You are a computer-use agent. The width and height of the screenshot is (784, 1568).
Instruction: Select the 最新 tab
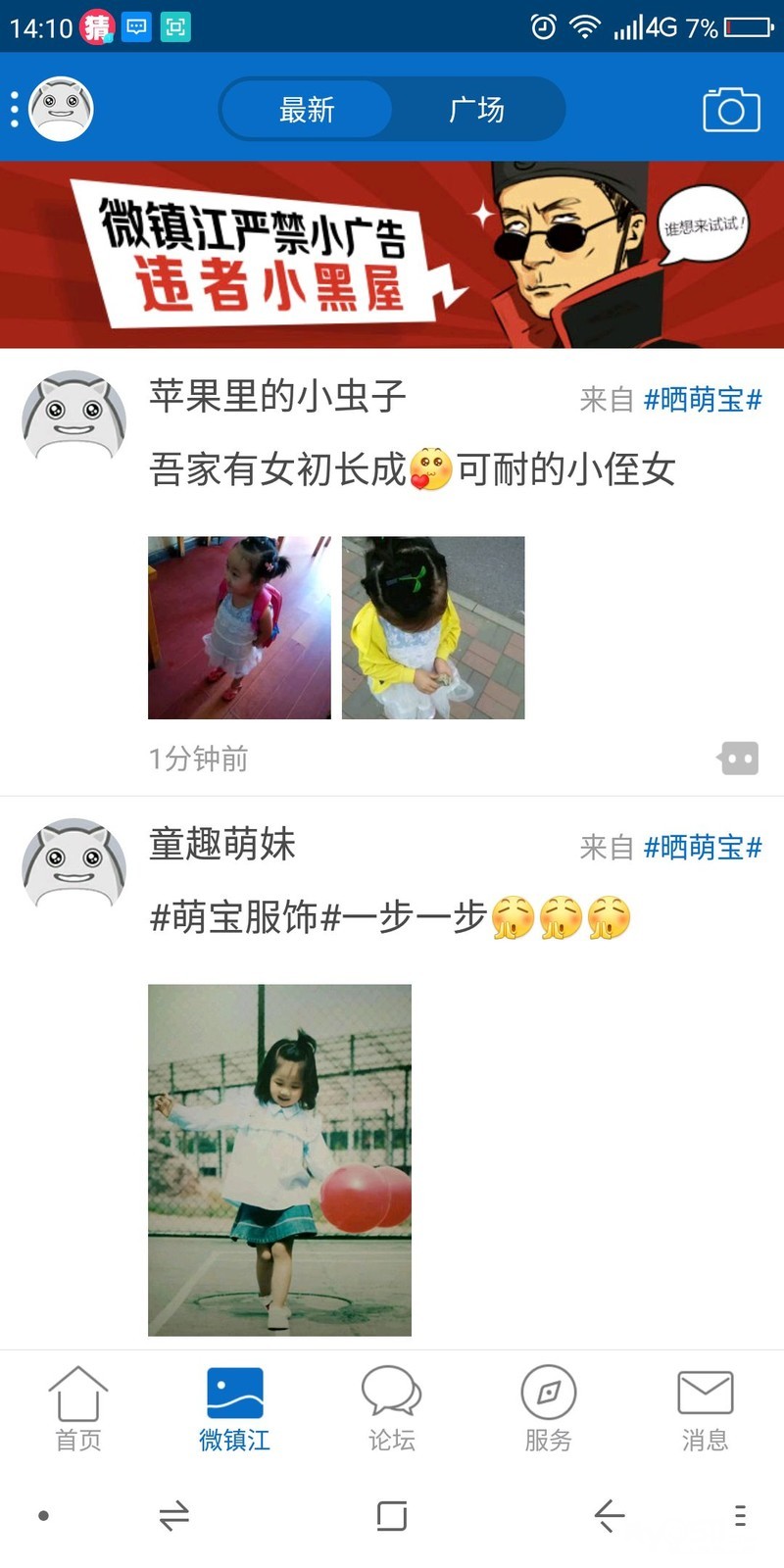tap(307, 110)
